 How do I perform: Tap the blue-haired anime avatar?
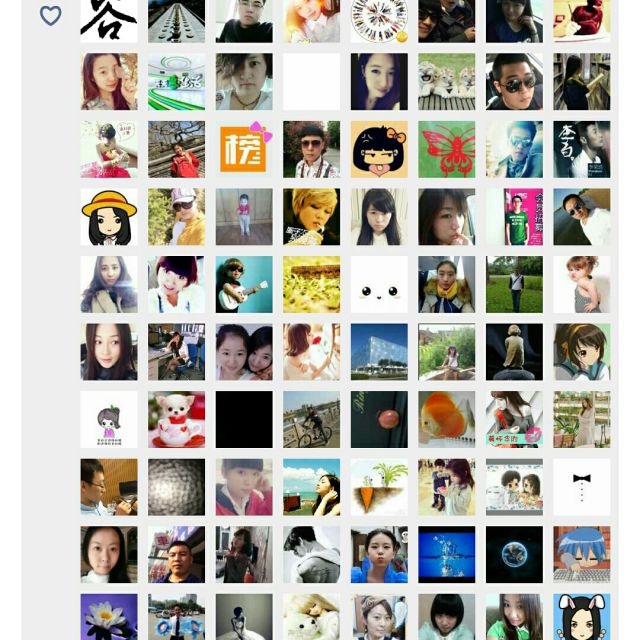pos(582,554)
